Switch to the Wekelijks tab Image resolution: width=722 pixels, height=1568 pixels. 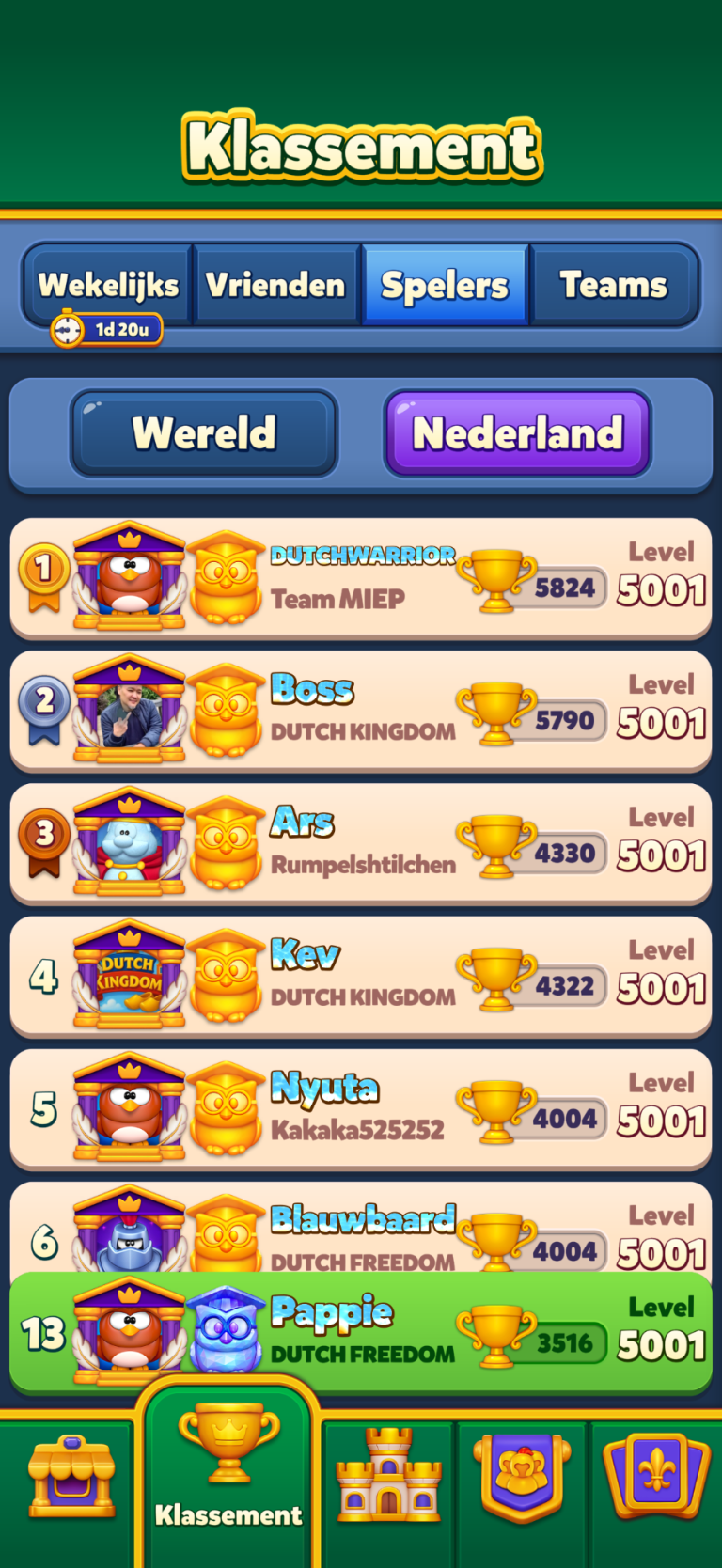pyautogui.click(x=108, y=285)
